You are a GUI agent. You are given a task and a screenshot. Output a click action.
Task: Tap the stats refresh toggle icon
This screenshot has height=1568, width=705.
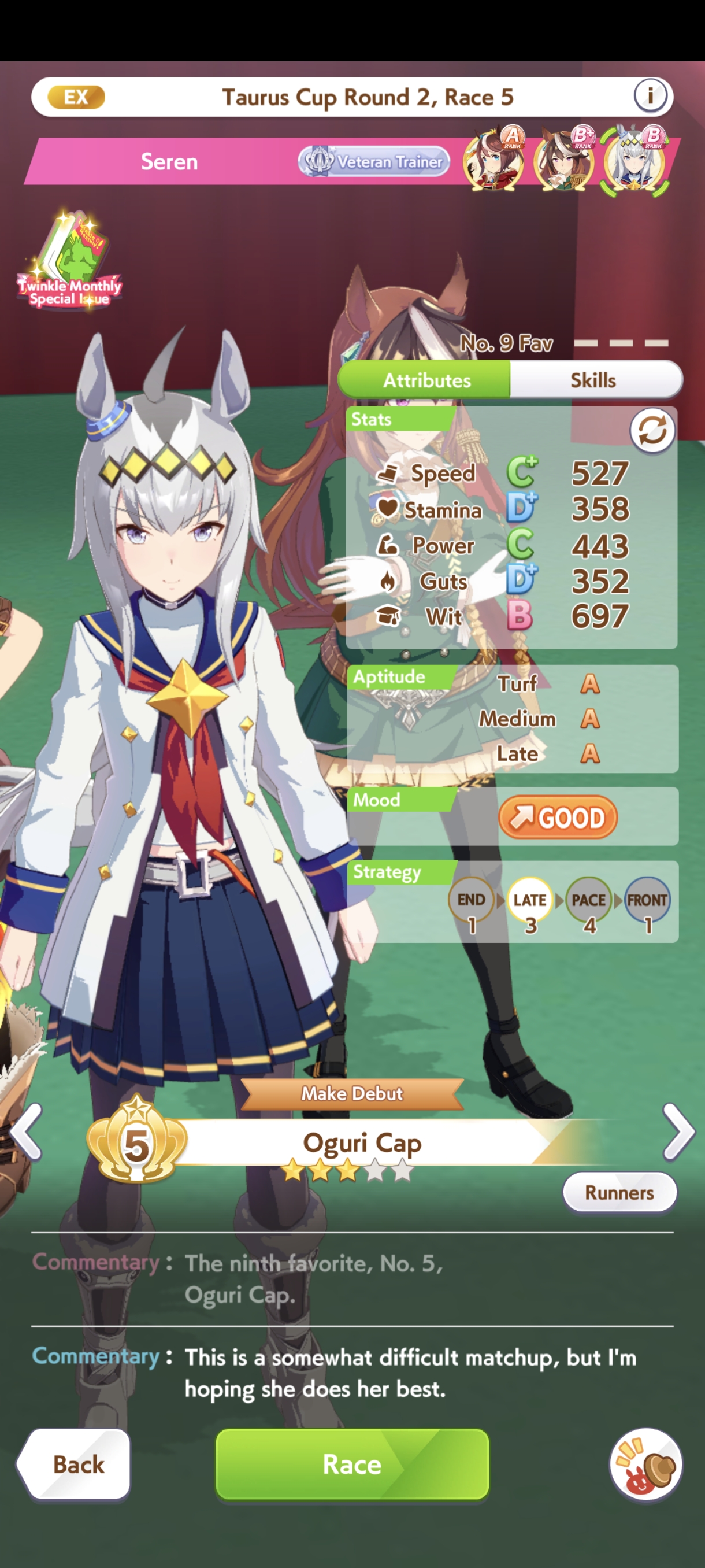click(651, 431)
